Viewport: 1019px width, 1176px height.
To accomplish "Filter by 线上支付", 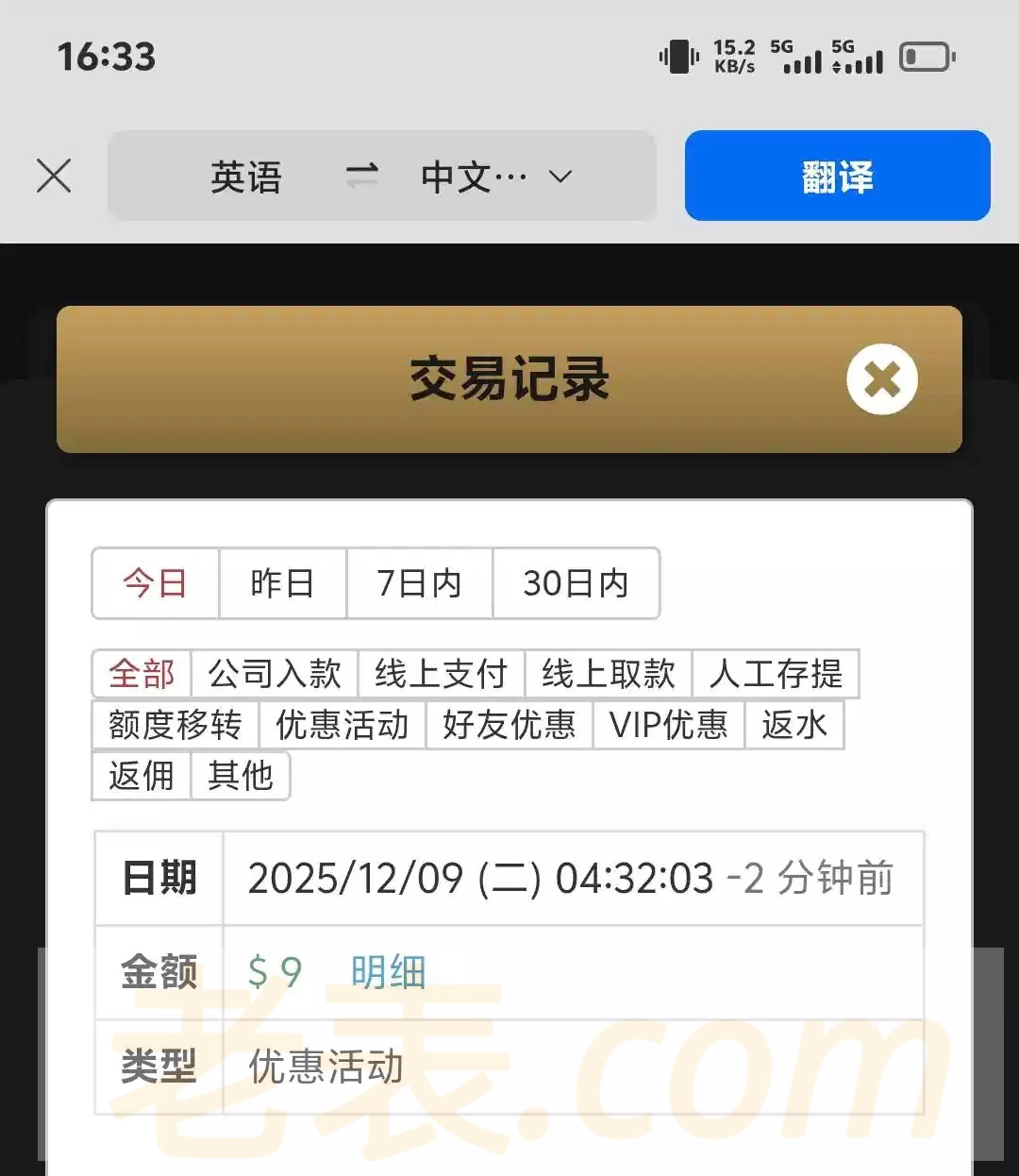I will pyautogui.click(x=441, y=674).
